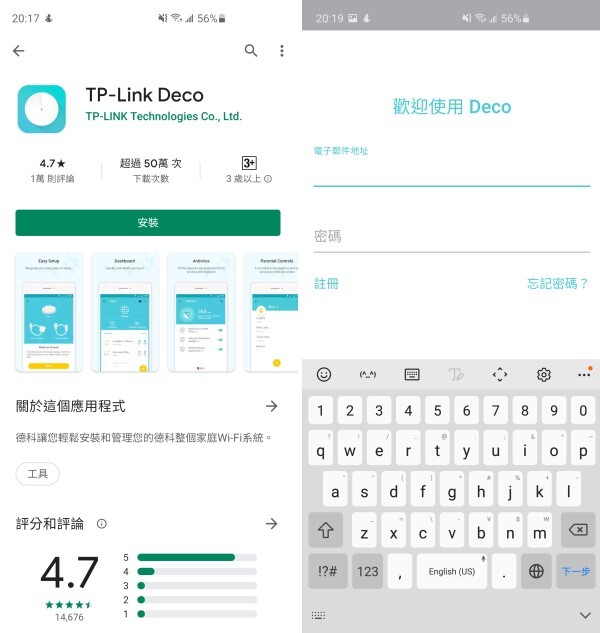Focus the 電子郵件地址 field
The height and width of the screenshot is (633, 600).
tap(451, 172)
